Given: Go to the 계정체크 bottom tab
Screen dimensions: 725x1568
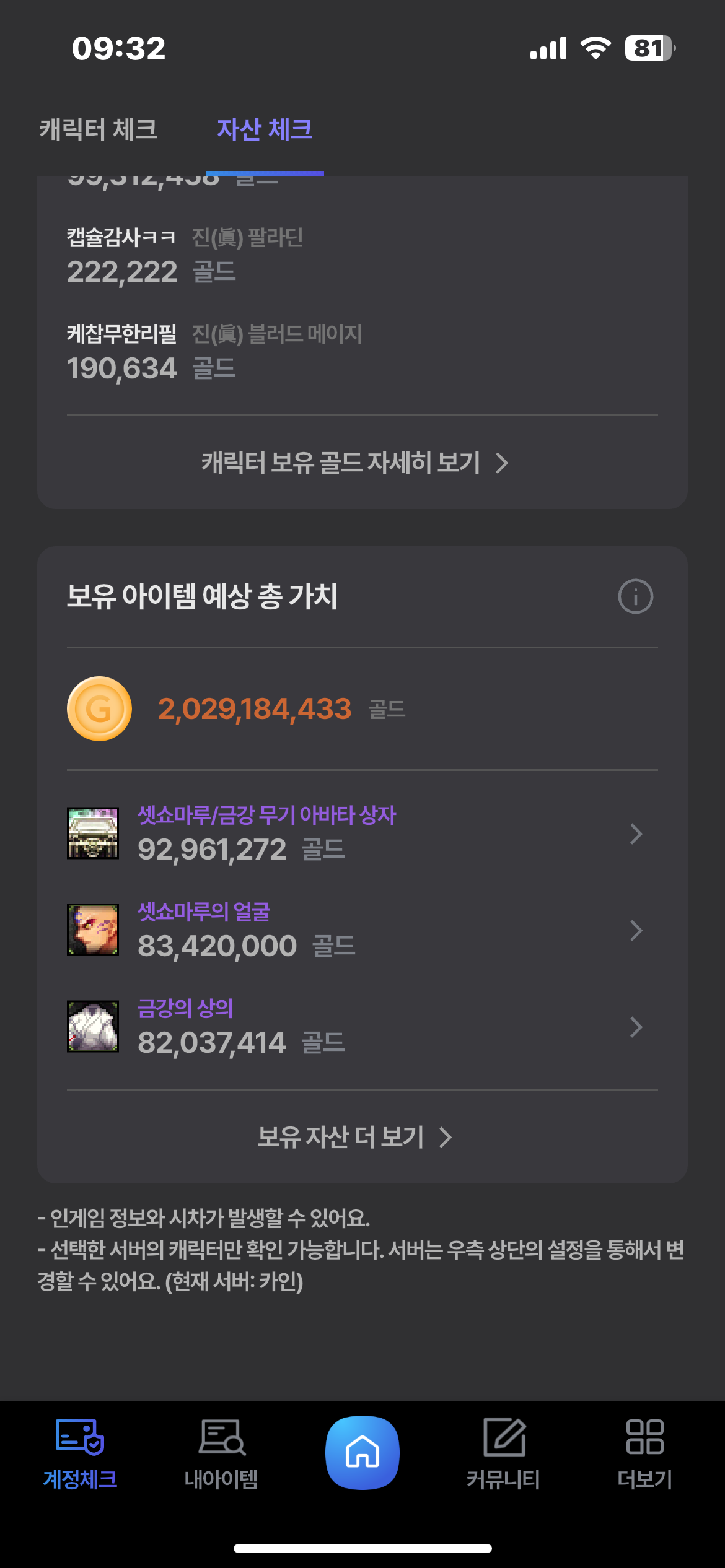Looking at the screenshot, I should [80, 1453].
